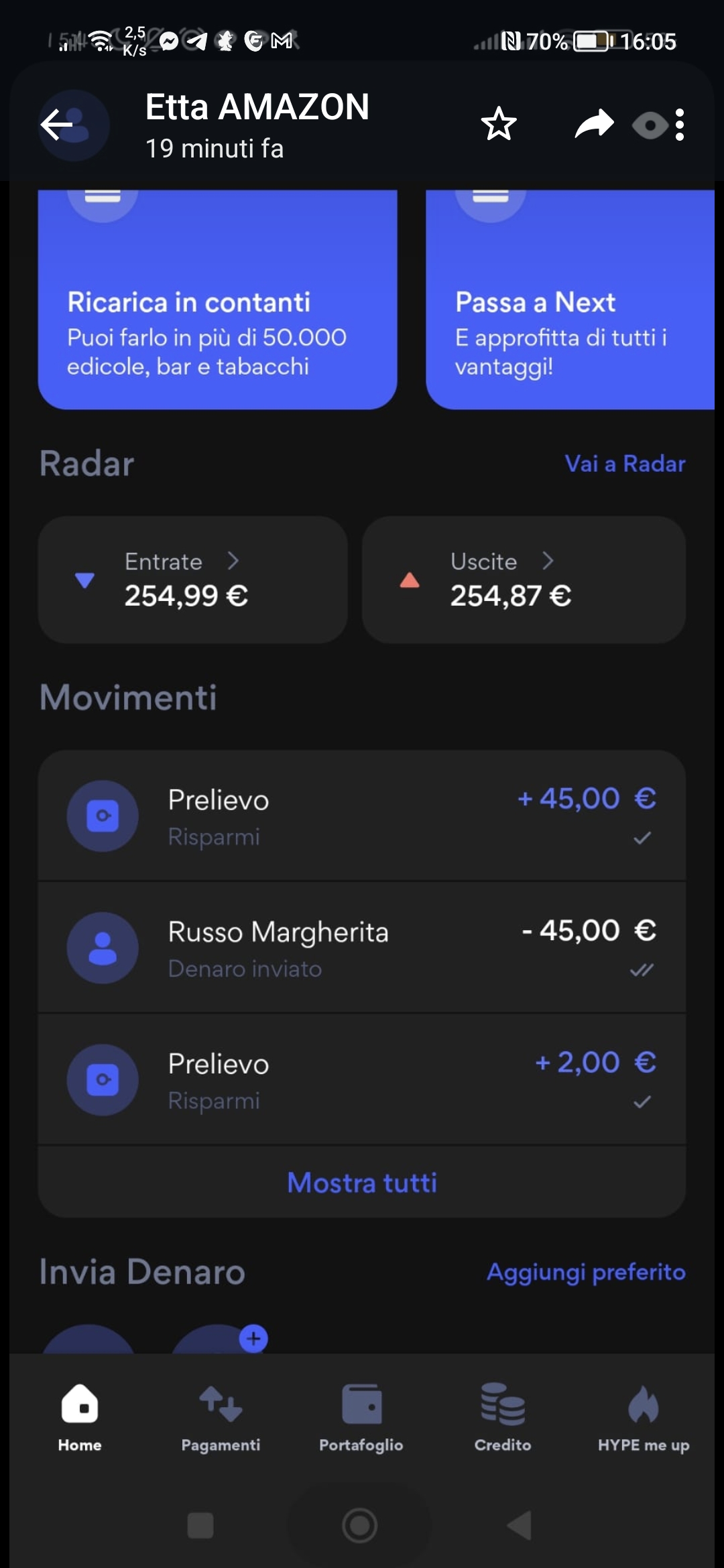This screenshot has width=724, height=1568.
Task: Forward with the share arrow
Action: [x=594, y=125]
